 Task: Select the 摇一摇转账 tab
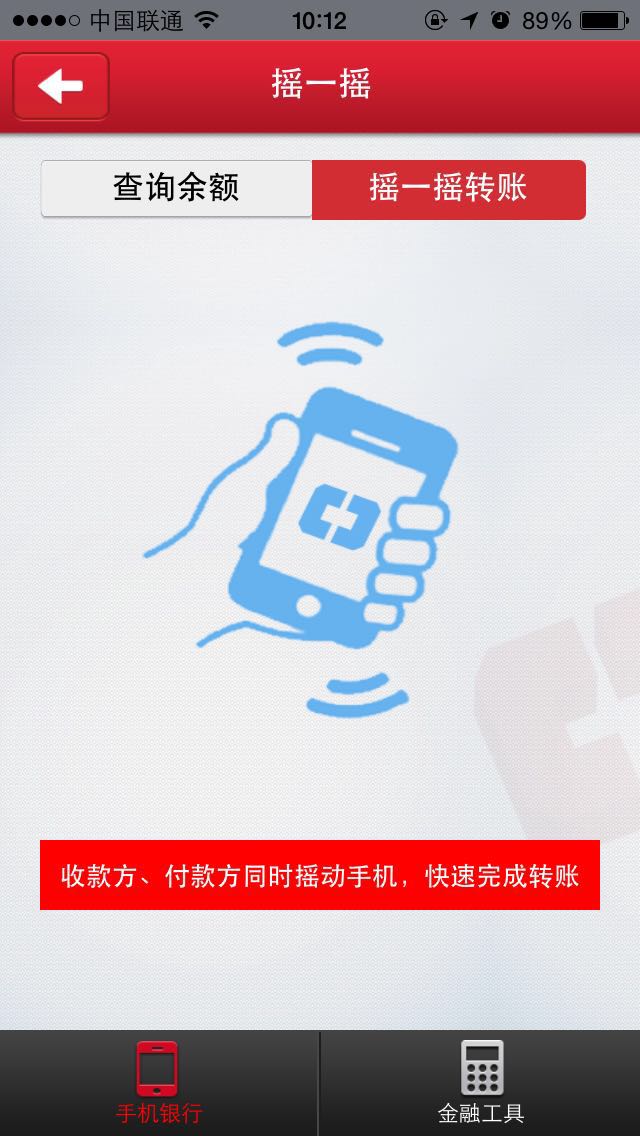(448, 189)
